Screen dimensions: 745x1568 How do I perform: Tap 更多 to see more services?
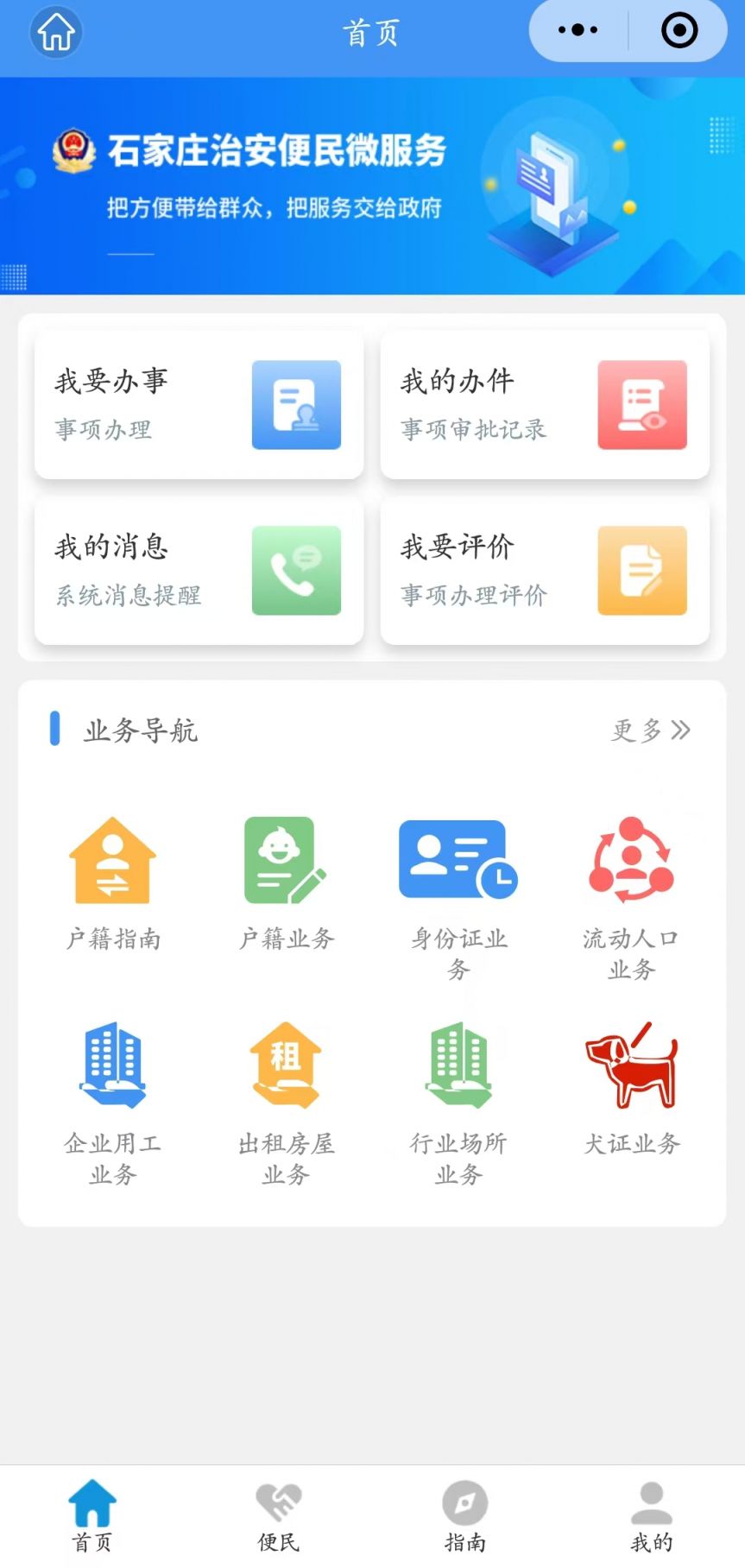click(x=651, y=730)
